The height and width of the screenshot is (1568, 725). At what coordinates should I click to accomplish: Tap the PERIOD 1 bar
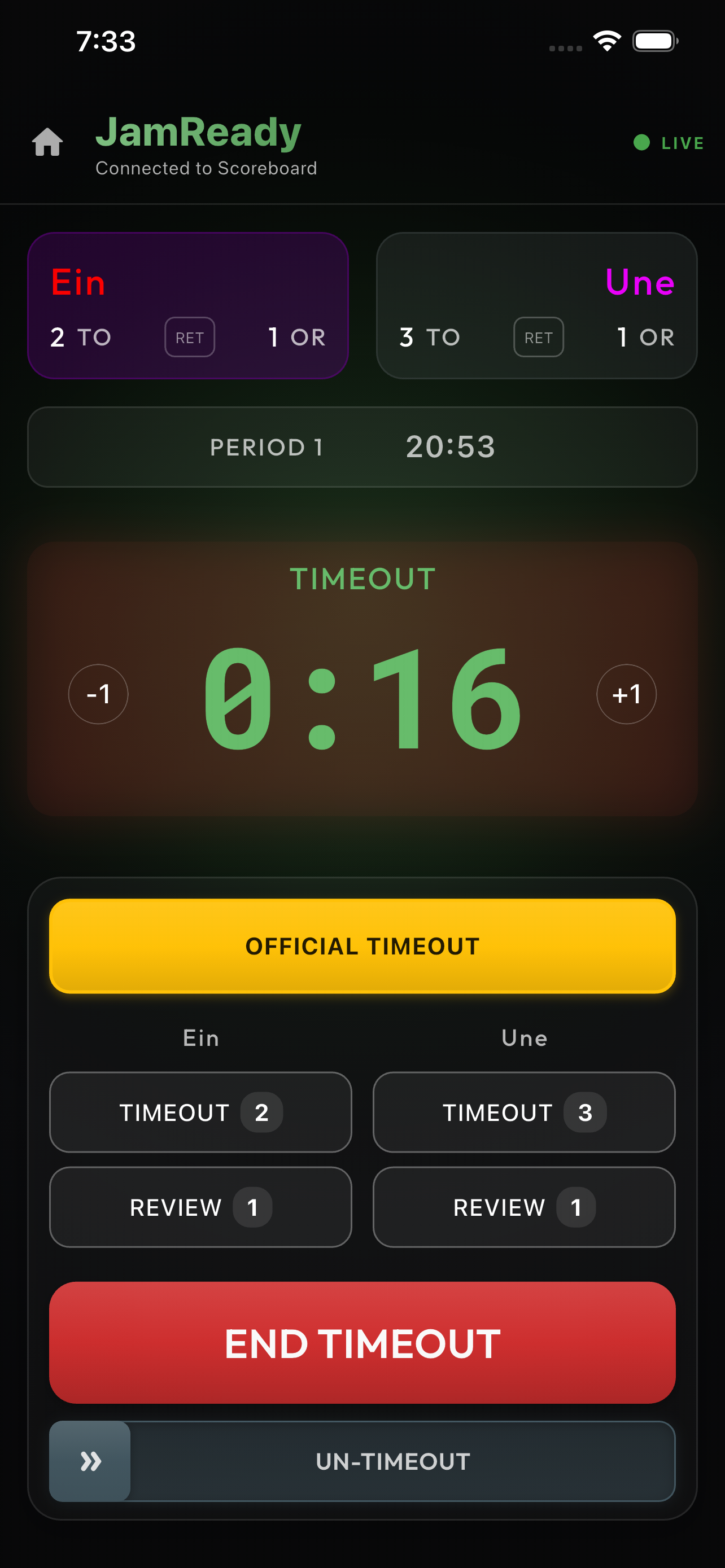point(266,448)
